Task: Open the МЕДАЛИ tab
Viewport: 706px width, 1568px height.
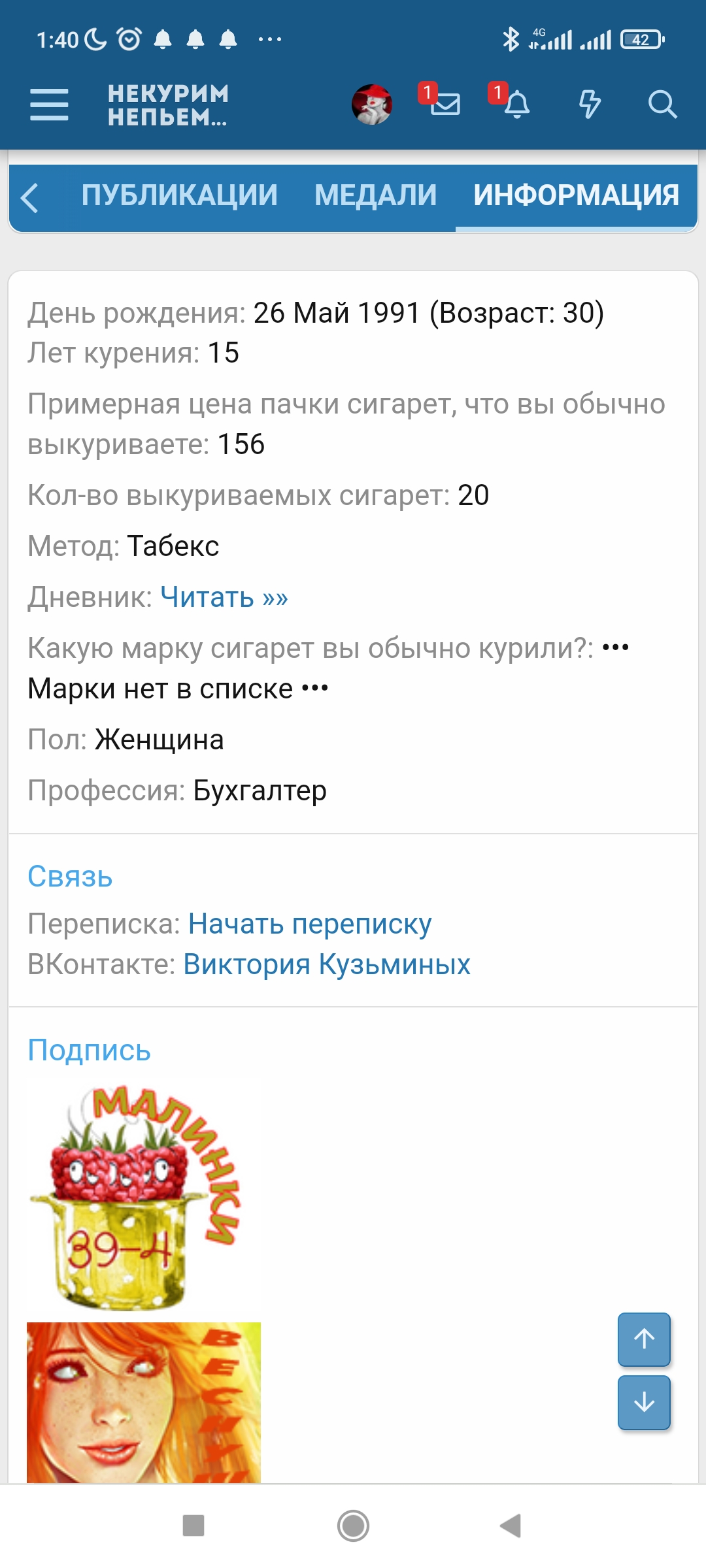Action: 376,195
